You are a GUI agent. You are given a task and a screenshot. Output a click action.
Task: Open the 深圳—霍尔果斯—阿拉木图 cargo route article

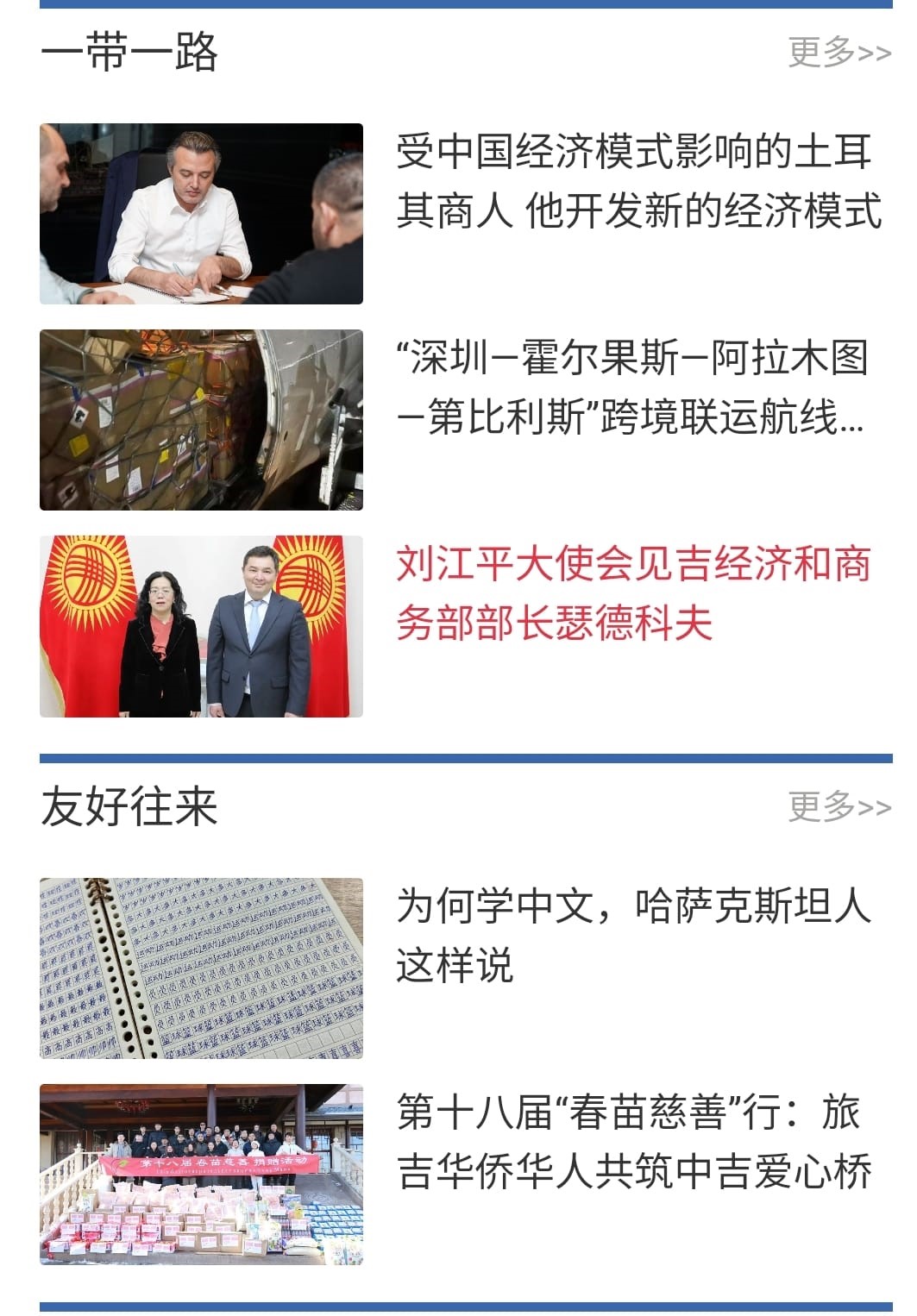(631, 389)
